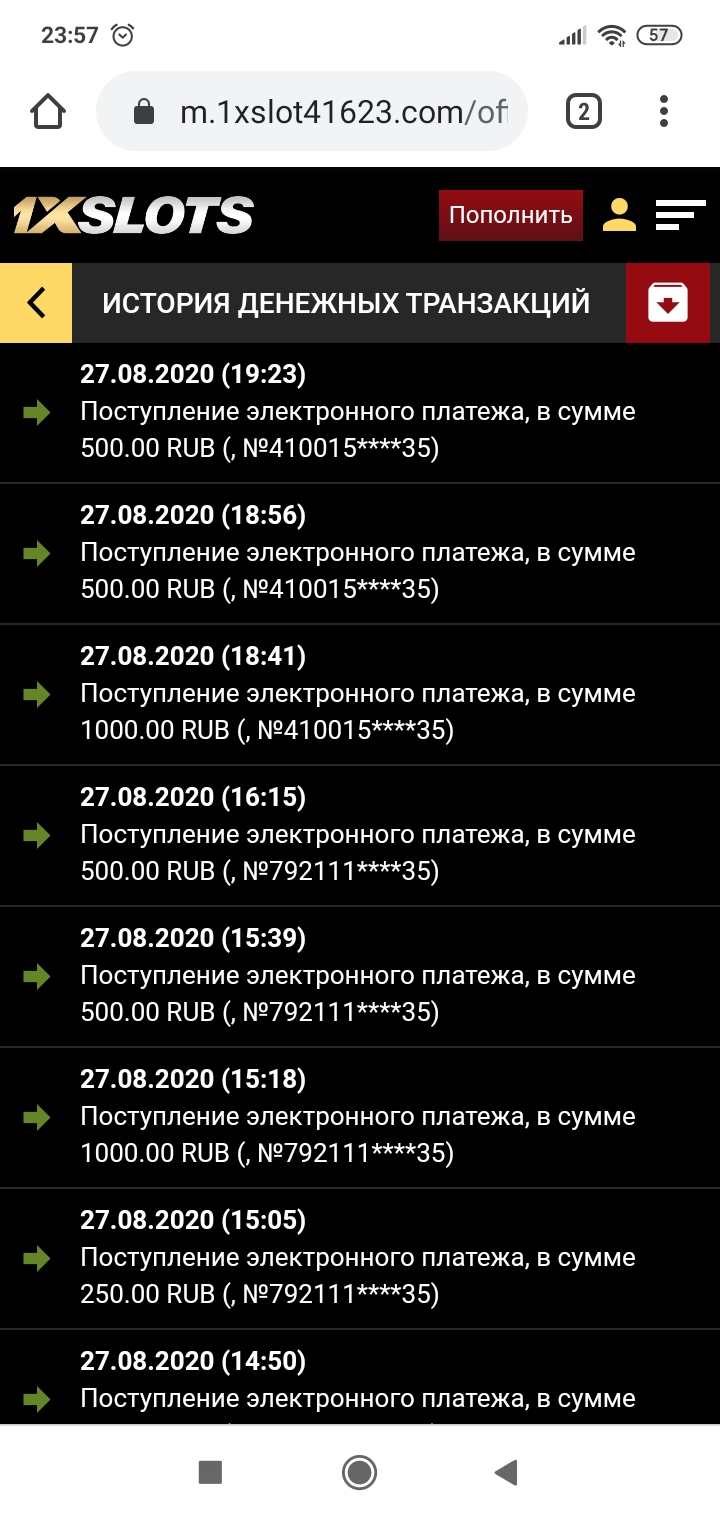Open the browser overflow menu
Screen dimensions: 720x1520
(x=664, y=111)
